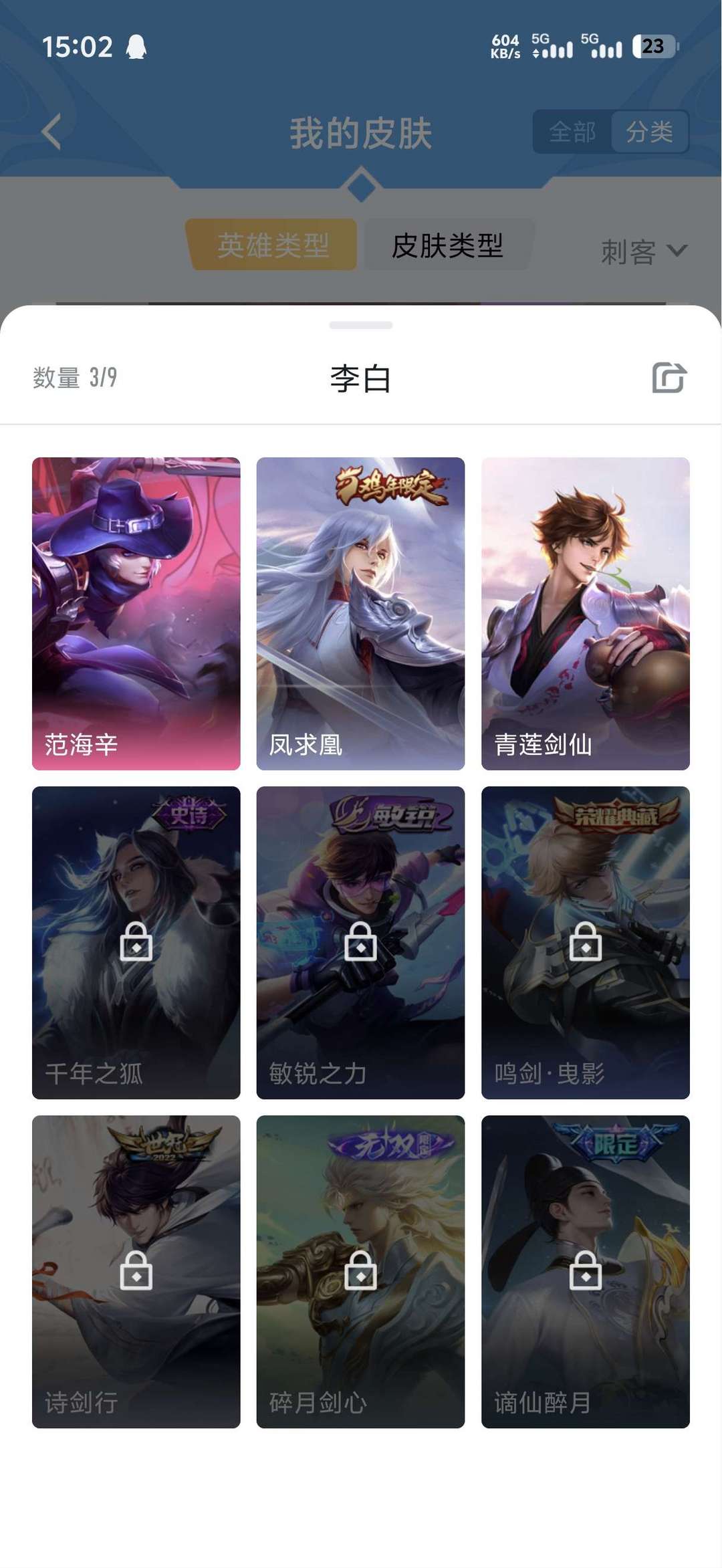Viewport: 722px width, 1568px height.
Task: Go back from 我的皮肤 page
Action: coord(52,132)
